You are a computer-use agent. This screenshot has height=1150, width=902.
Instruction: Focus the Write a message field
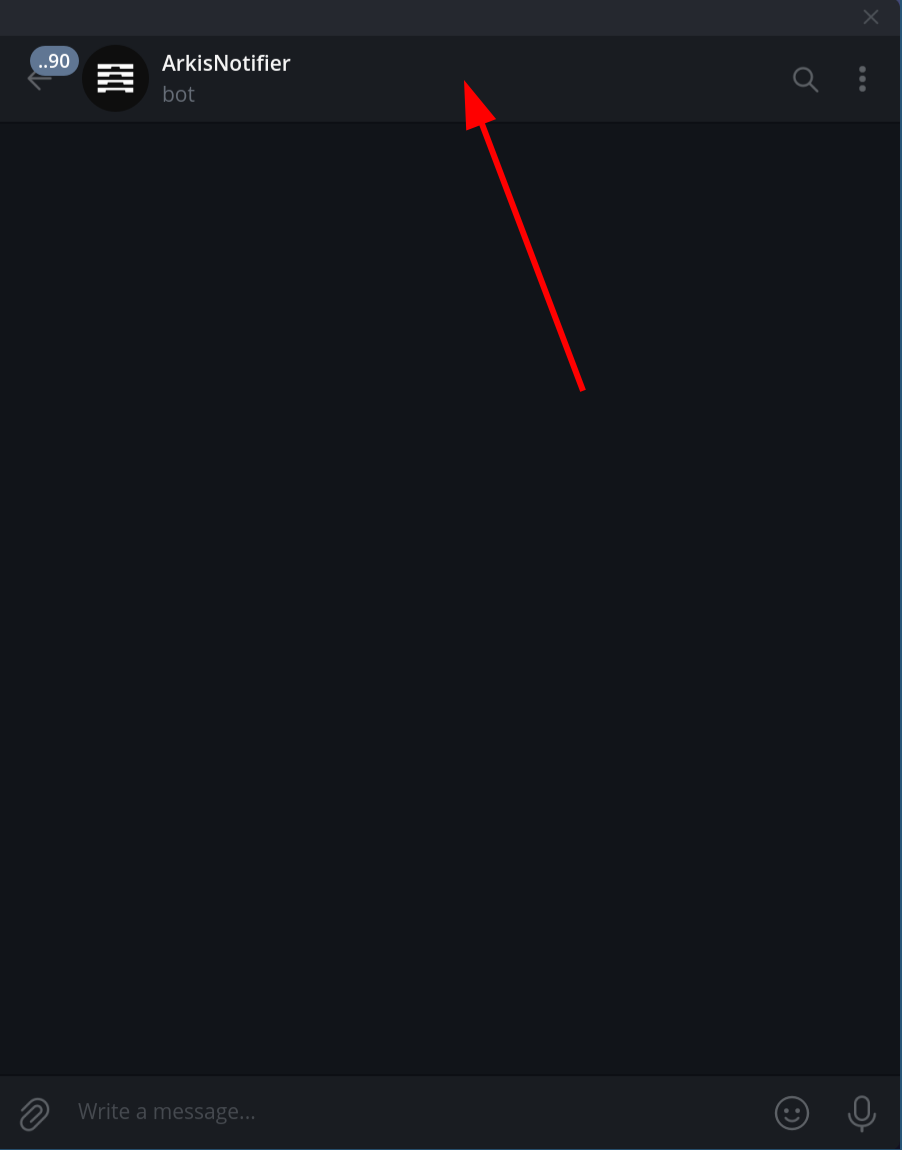[400, 1112]
